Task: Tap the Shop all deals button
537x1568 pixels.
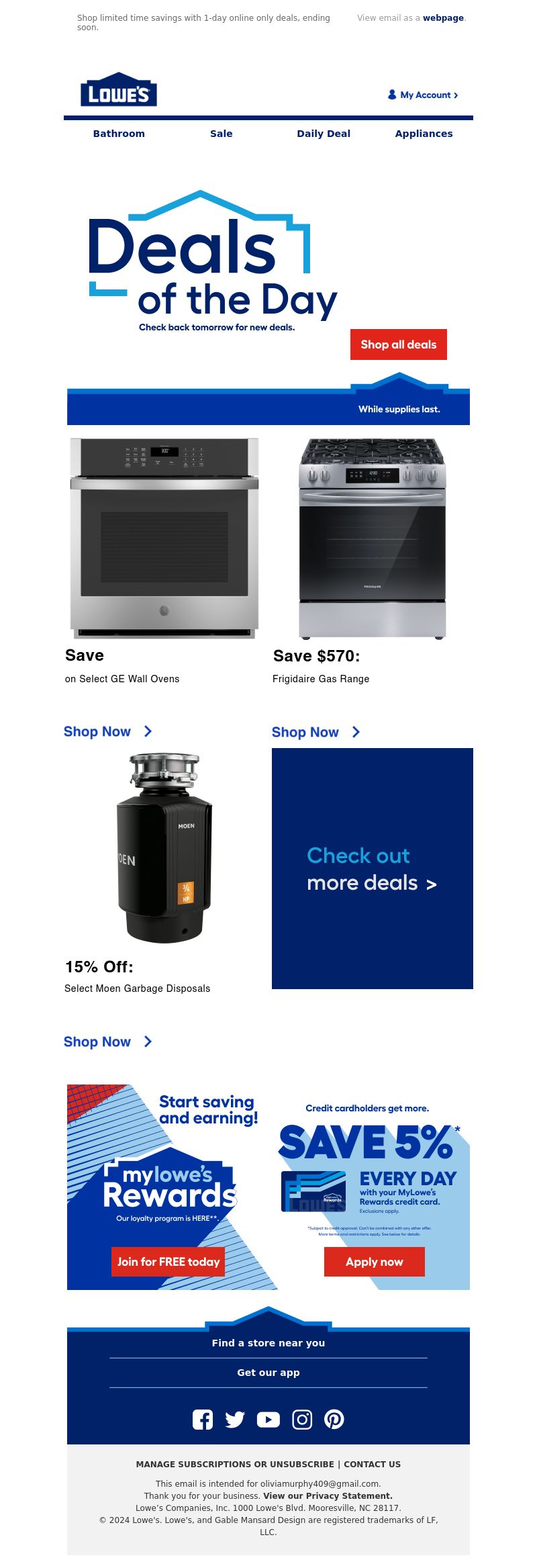Action: point(398,344)
